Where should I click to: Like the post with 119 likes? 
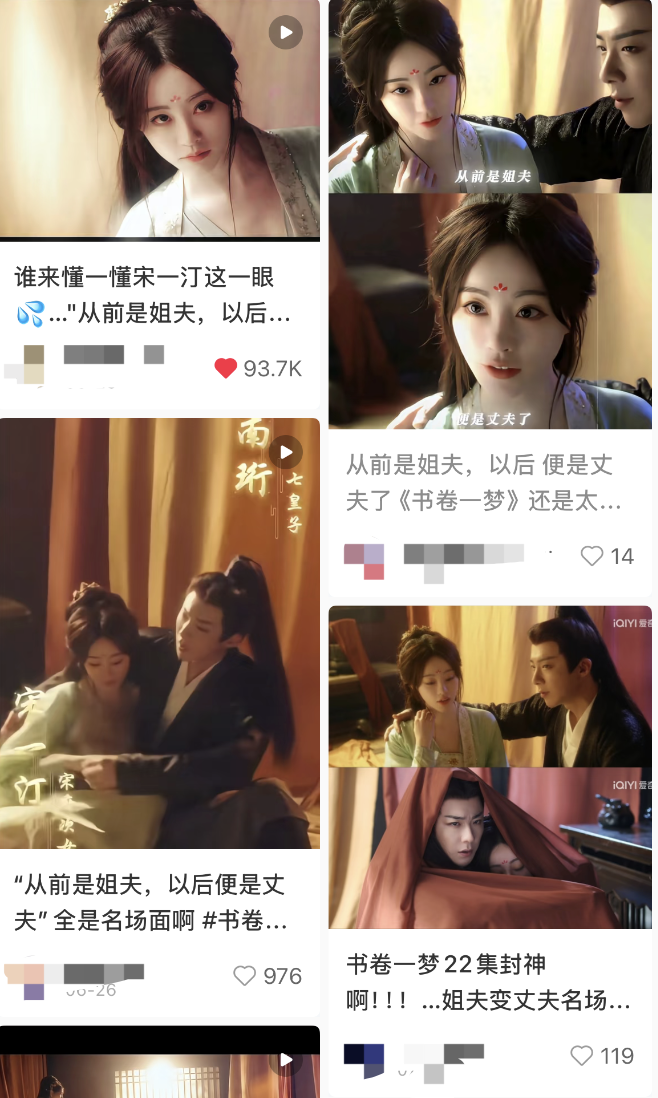tap(582, 1056)
